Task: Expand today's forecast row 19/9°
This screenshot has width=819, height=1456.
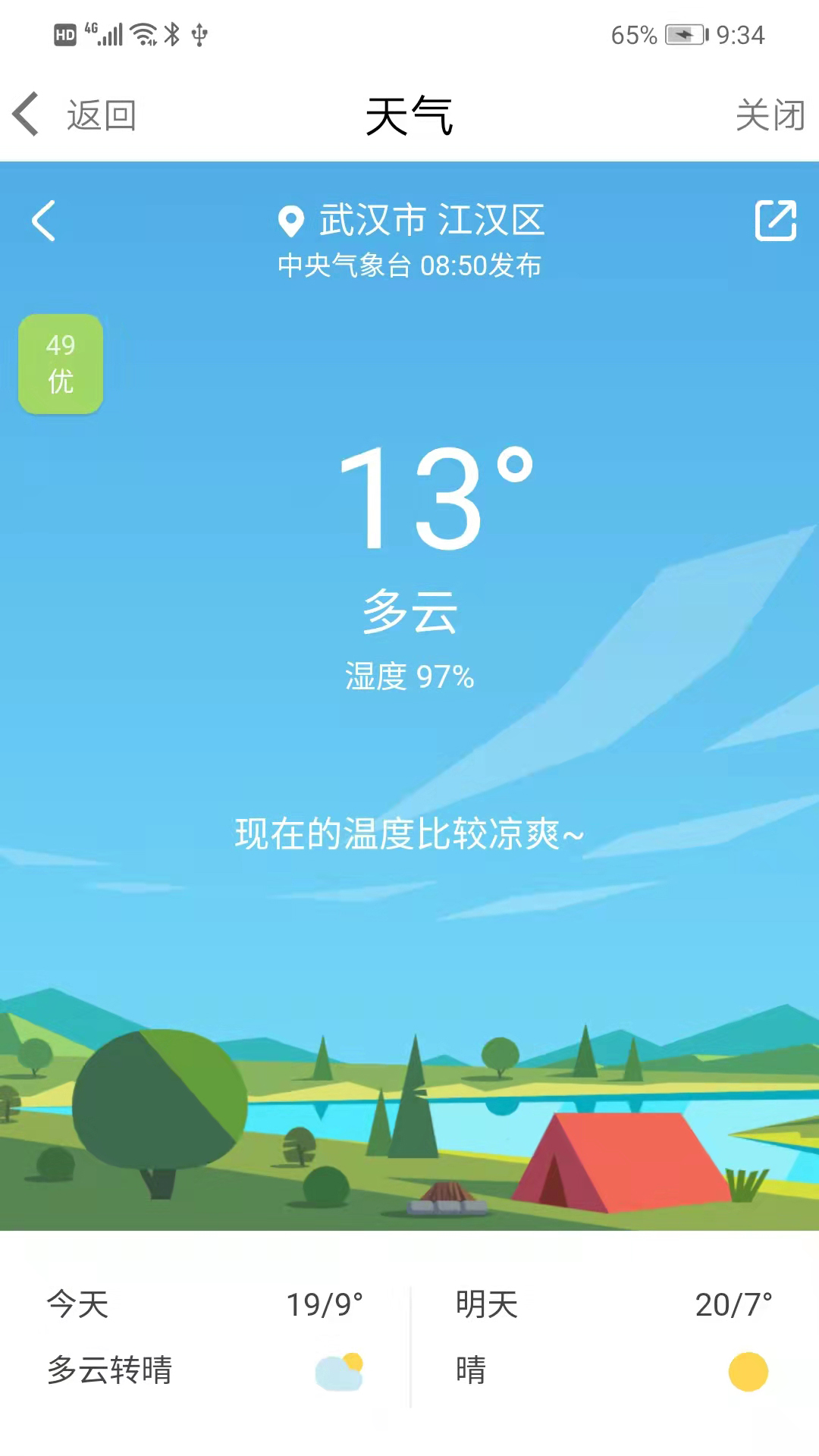Action: tap(326, 1302)
